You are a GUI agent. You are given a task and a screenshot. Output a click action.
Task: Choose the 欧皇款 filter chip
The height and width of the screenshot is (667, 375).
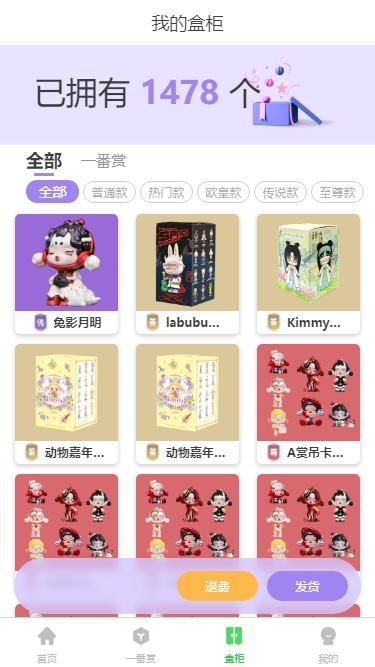pos(224,193)
